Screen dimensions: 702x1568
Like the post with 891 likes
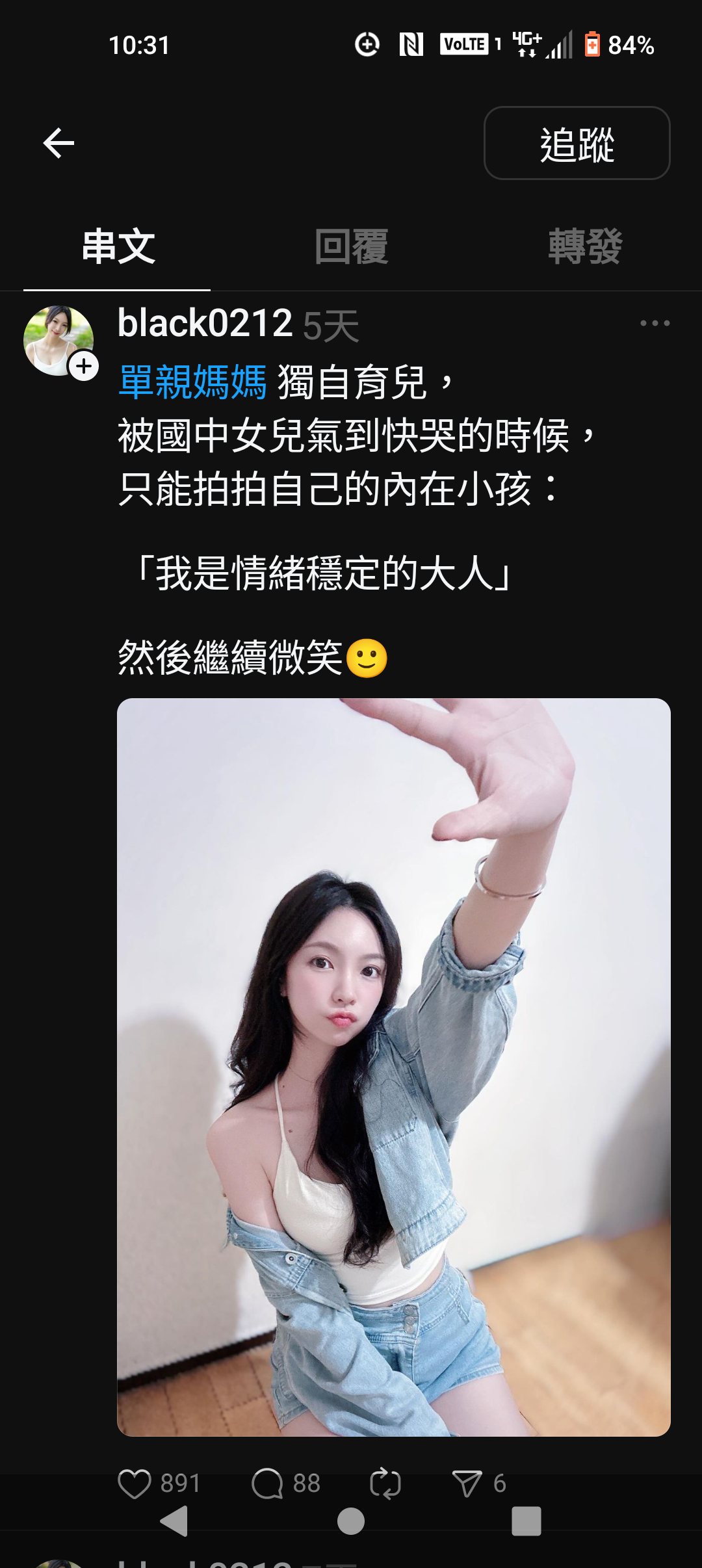click(135, 1484)
